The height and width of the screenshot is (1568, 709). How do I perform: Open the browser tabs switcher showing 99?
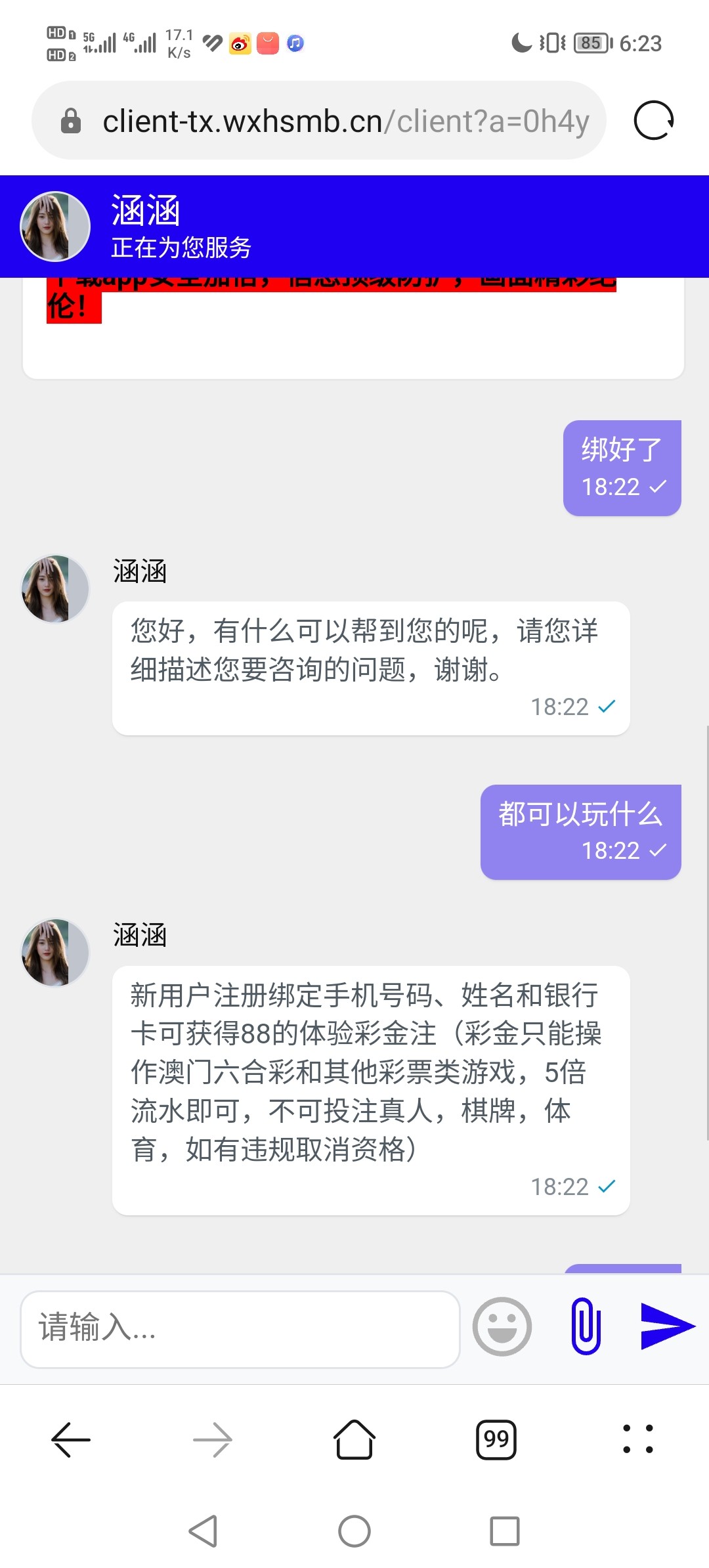(496, 1439)
